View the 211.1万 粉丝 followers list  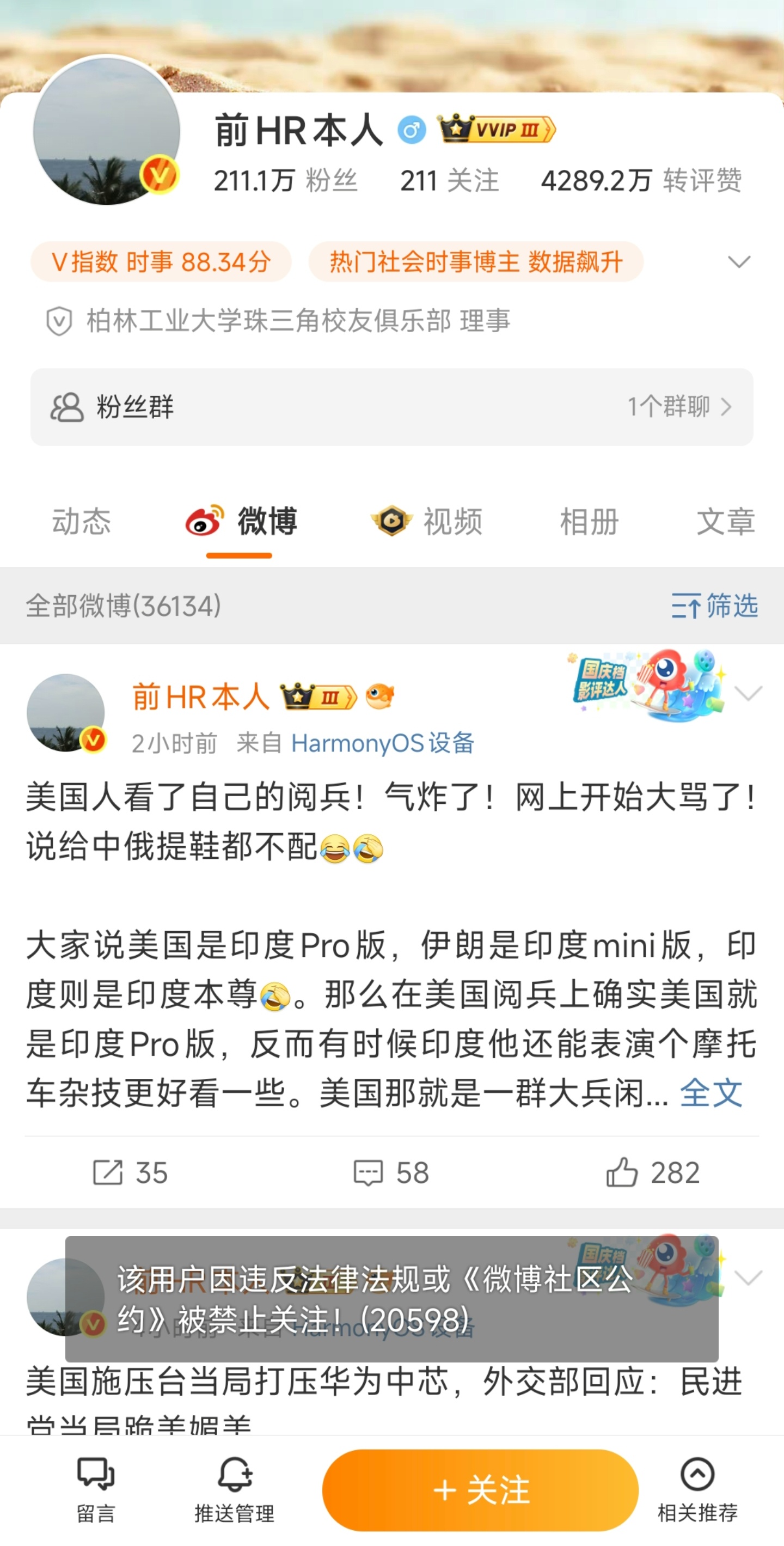pyautogui.click(x=285, y=181)
